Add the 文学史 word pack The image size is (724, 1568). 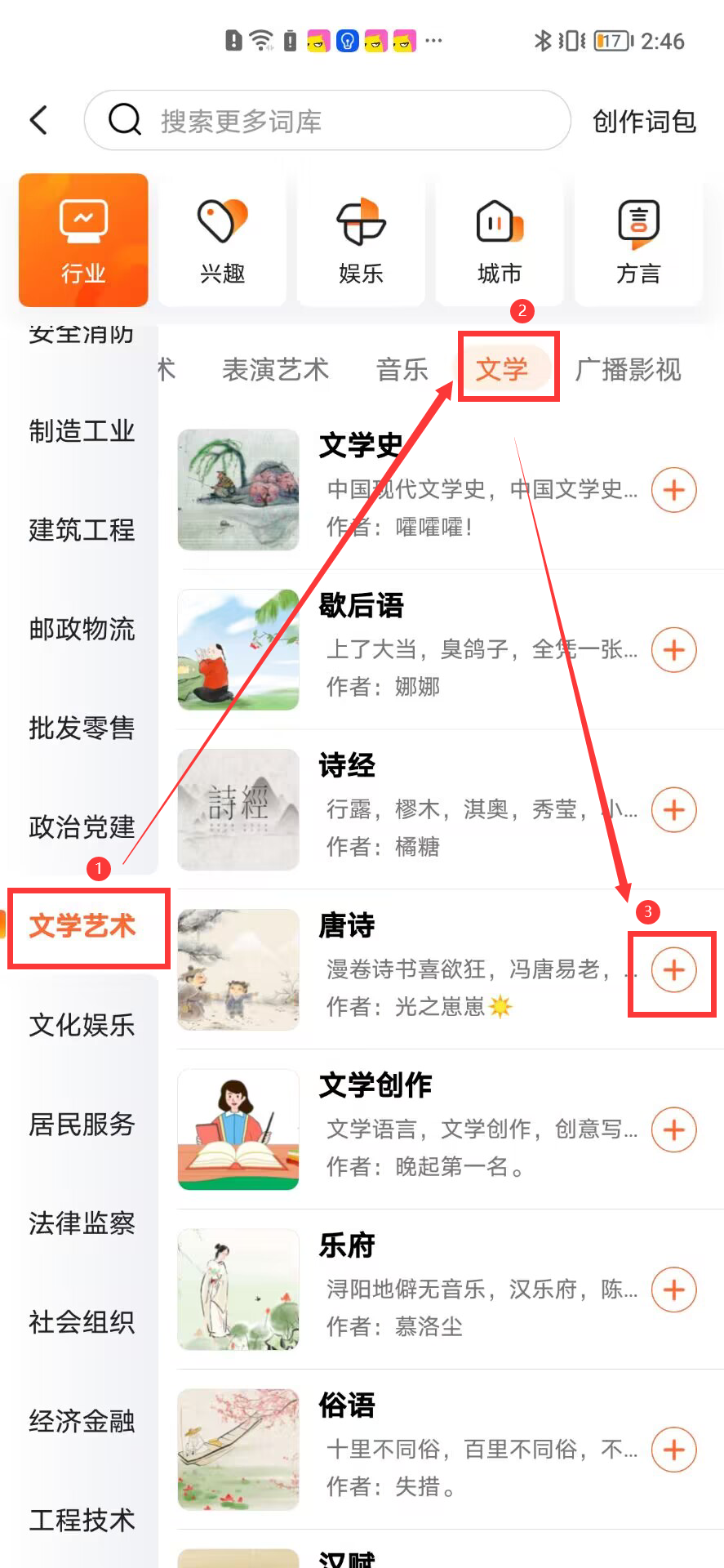(x=673, y=490)
